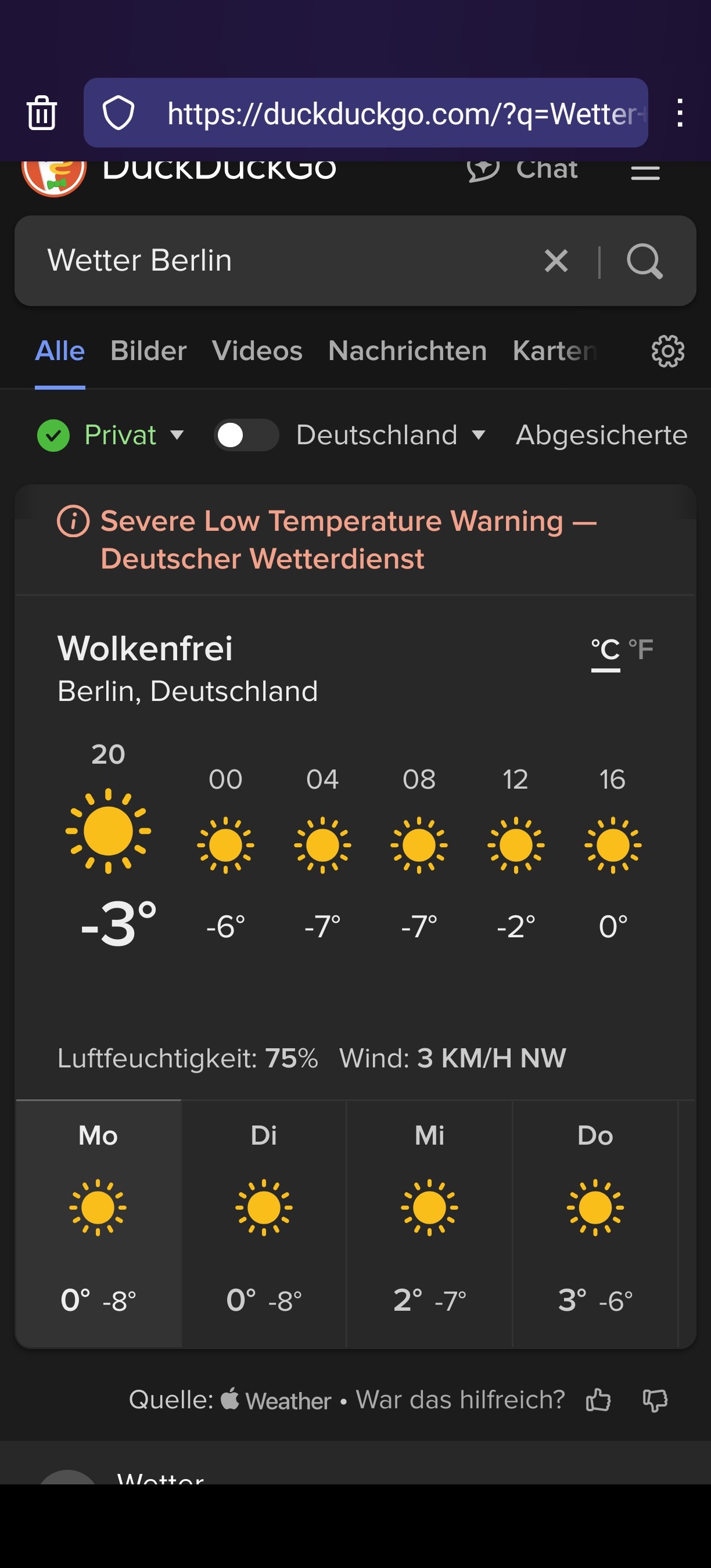Open the DuckDuckGo hamburger menu
The height and width of the screenshot is (1568, 711).
pyautogui.click(x=645, y=172)
